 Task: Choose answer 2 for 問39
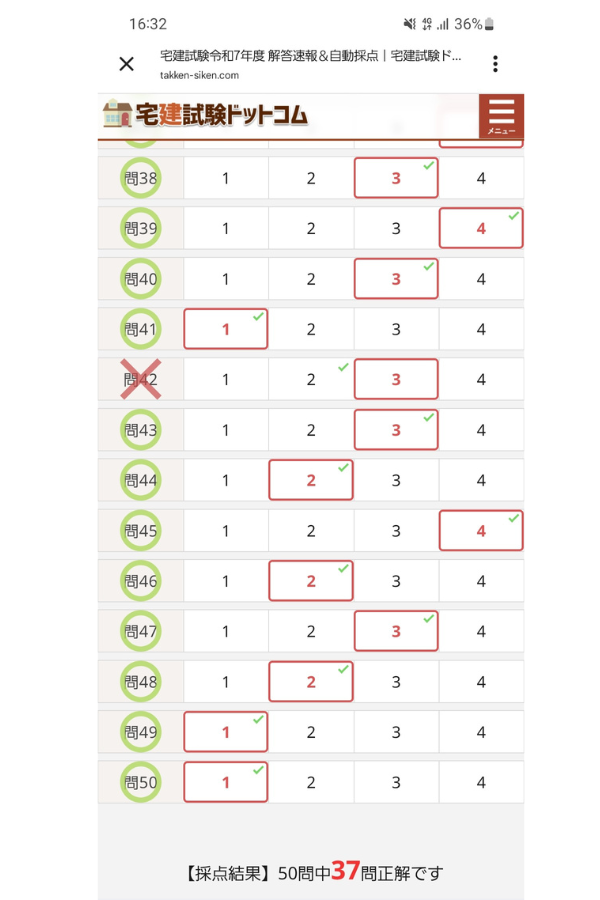click(x=311, y=228)
